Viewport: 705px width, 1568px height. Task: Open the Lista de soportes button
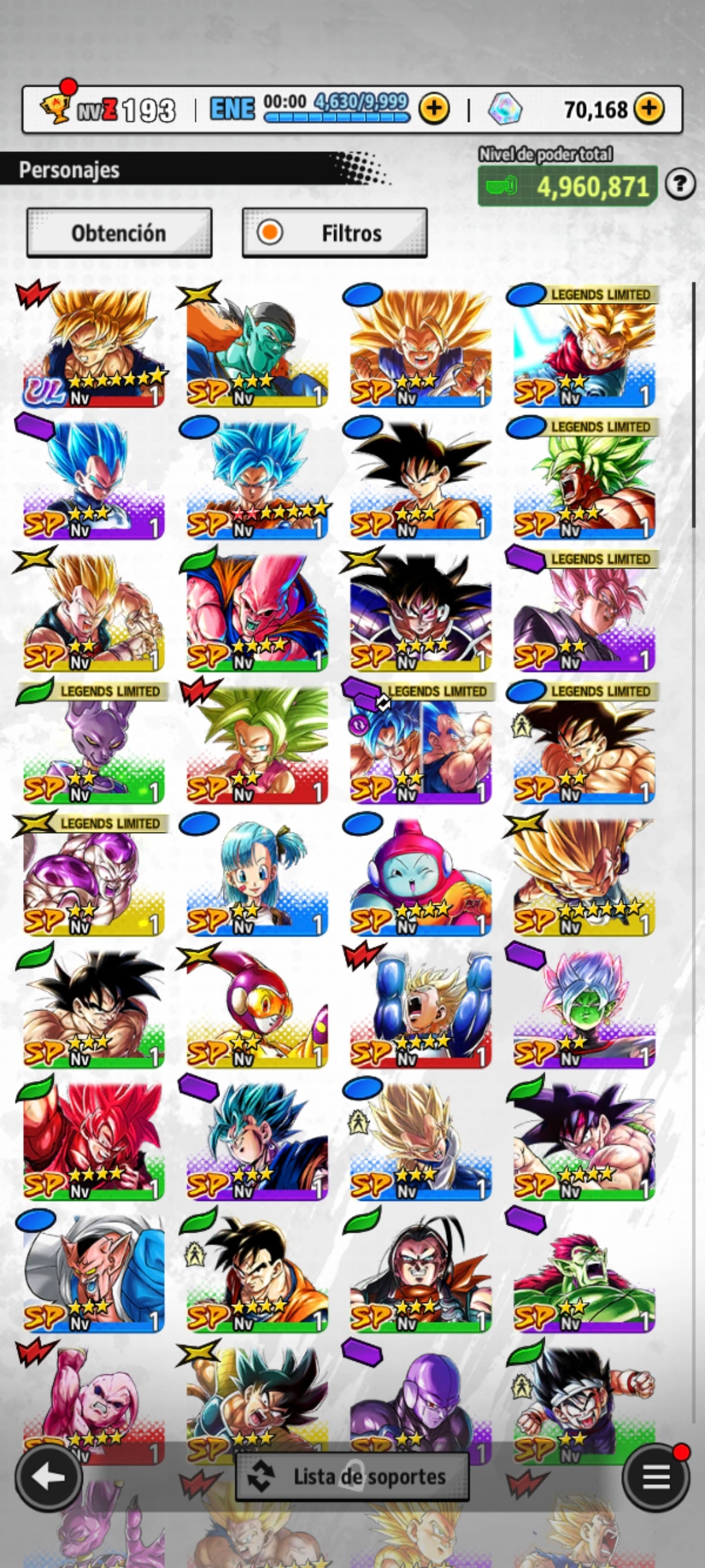(352, 1477)
